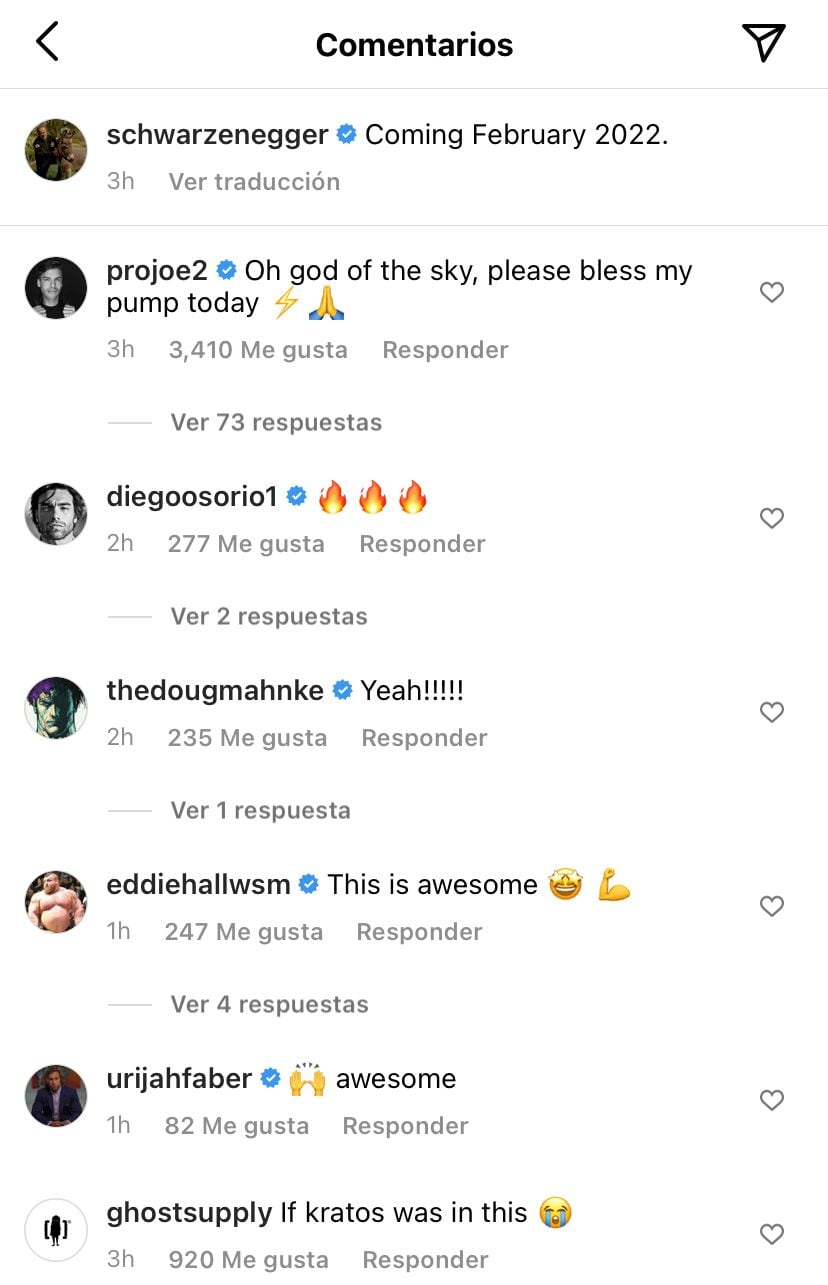The width and height of the screenshot is (828, 1285).
Task: Tap the heart icon on diegoosorio1's comment
Action: pyautogui.click(x=771, y=518)
